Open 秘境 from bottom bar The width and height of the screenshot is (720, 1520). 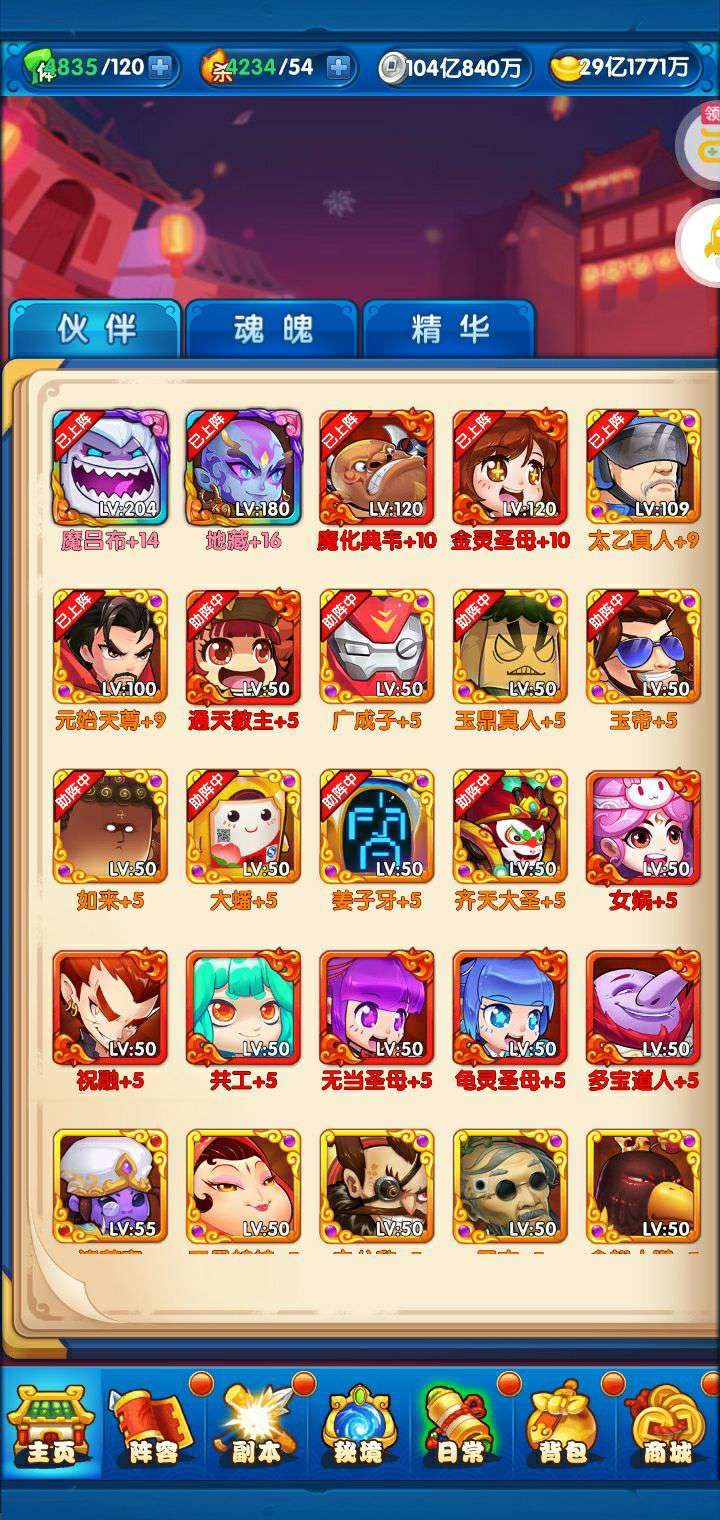click(359, 1425)
